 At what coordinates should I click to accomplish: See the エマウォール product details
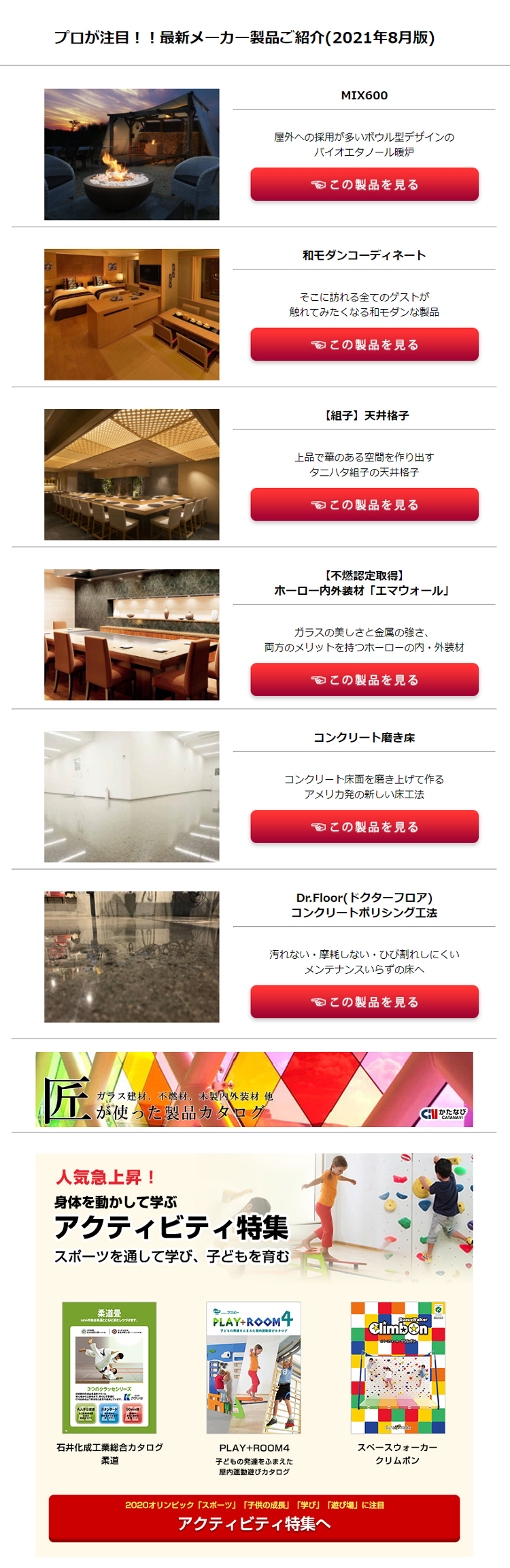[x=364, y=679]
